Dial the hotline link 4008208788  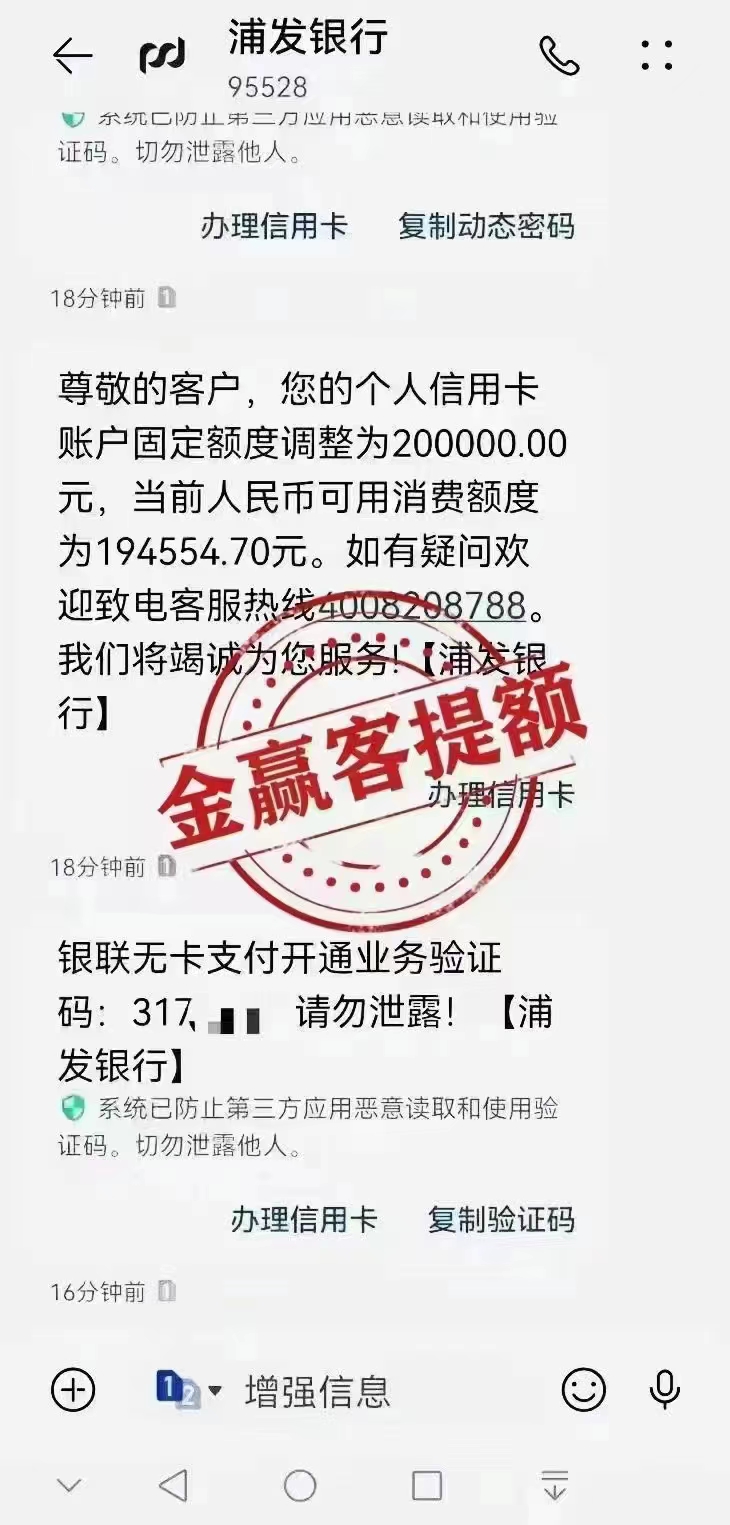[421, 606]
